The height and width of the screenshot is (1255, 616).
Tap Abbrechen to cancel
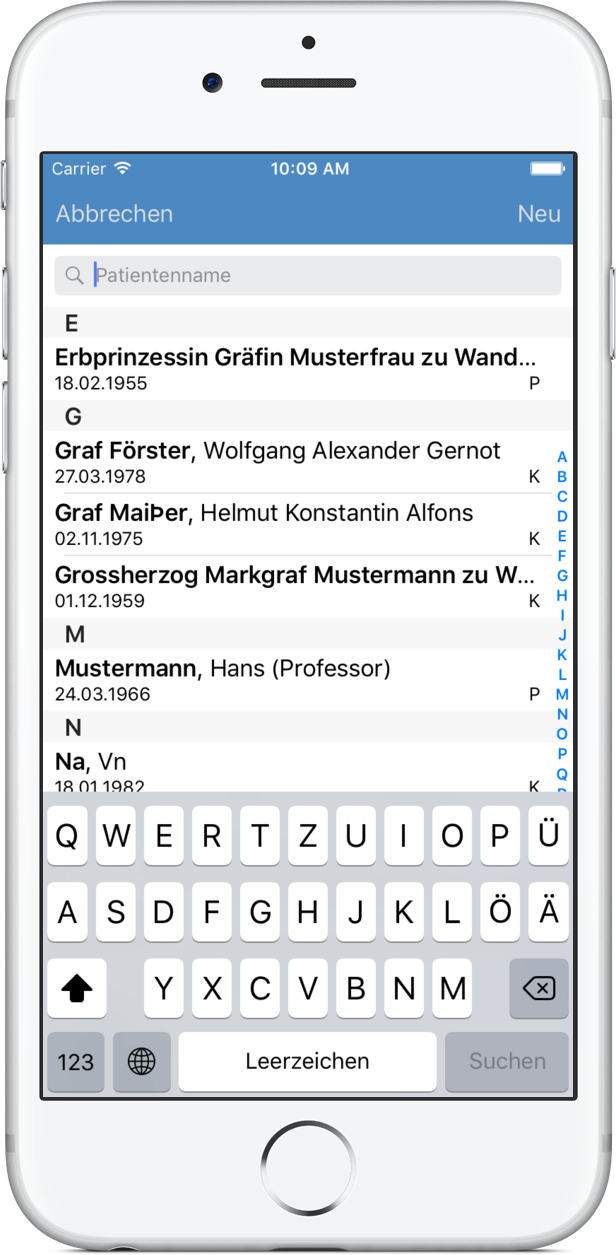click(114, 214)
